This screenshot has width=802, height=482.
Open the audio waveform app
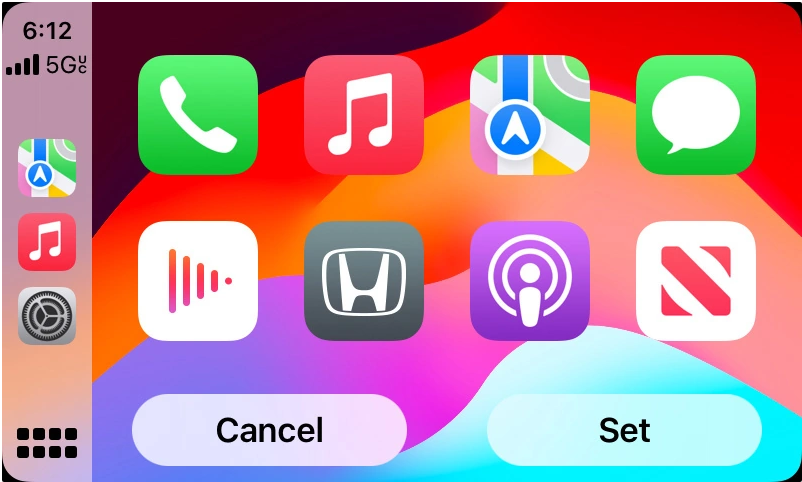click(198, 281)
